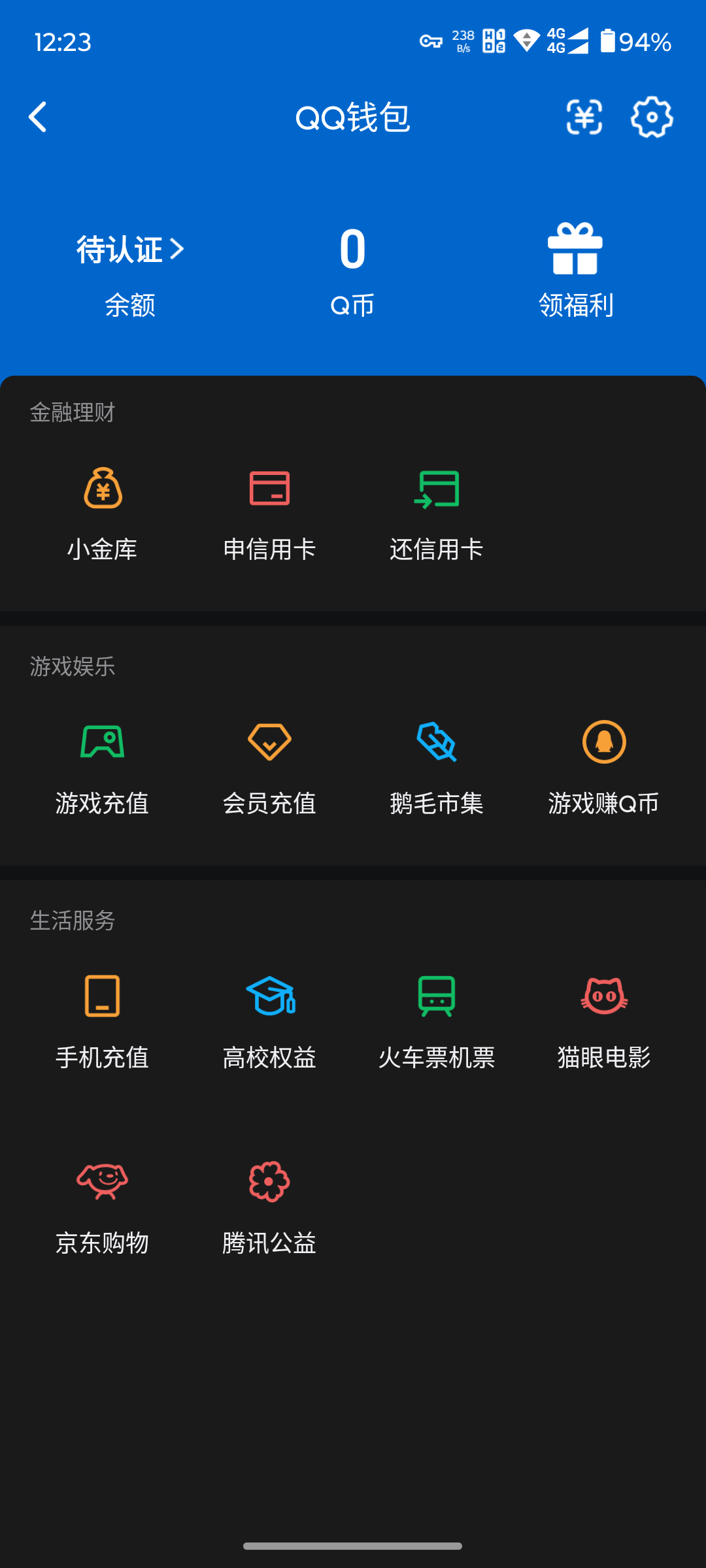Screen dimensions: 706x1568
Task: Open wallet settings via gear icon
Action: (x=651, y=118)
